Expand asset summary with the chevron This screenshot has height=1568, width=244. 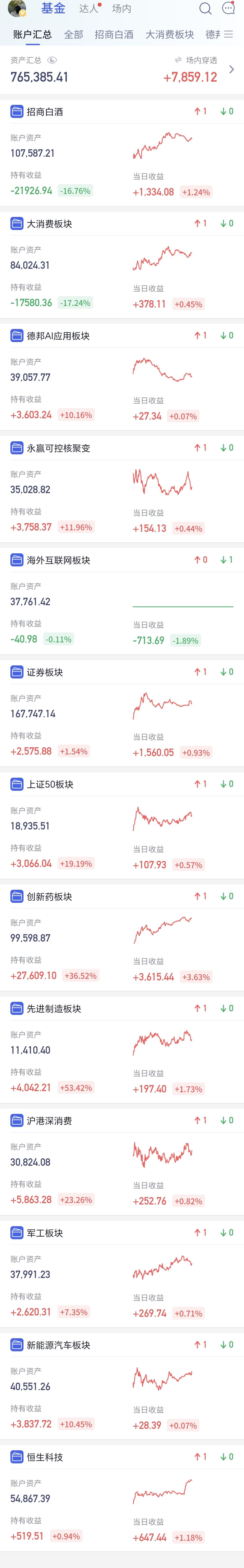pos(231,69)
